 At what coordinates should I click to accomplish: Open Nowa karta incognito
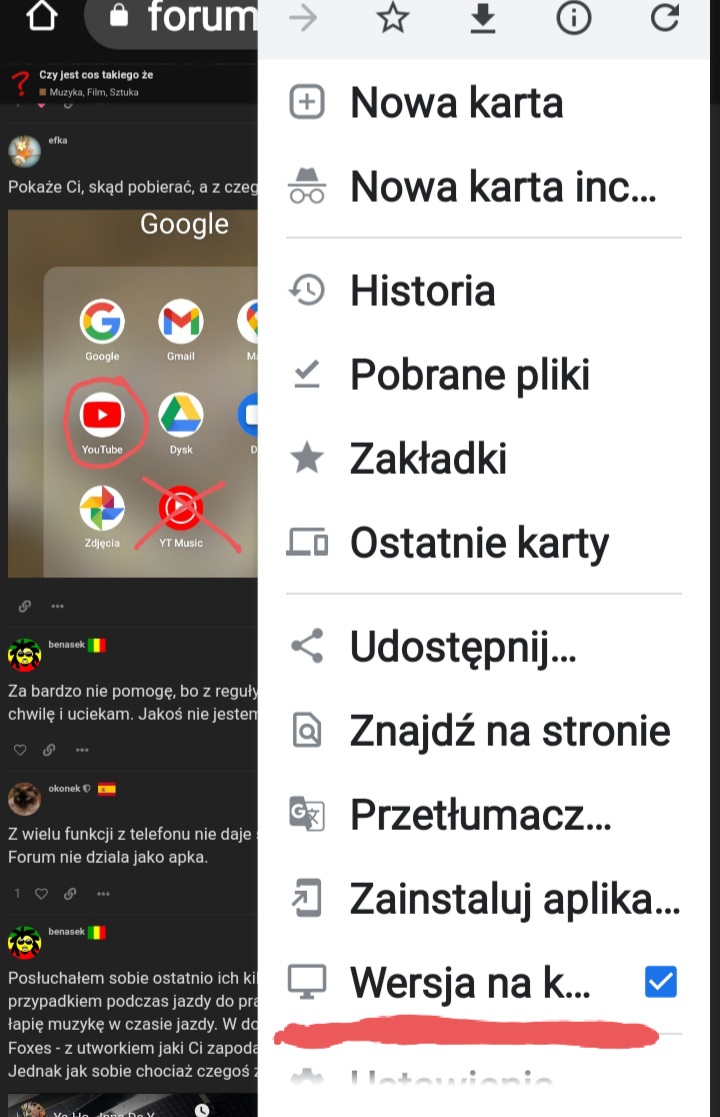click(502, 187)
